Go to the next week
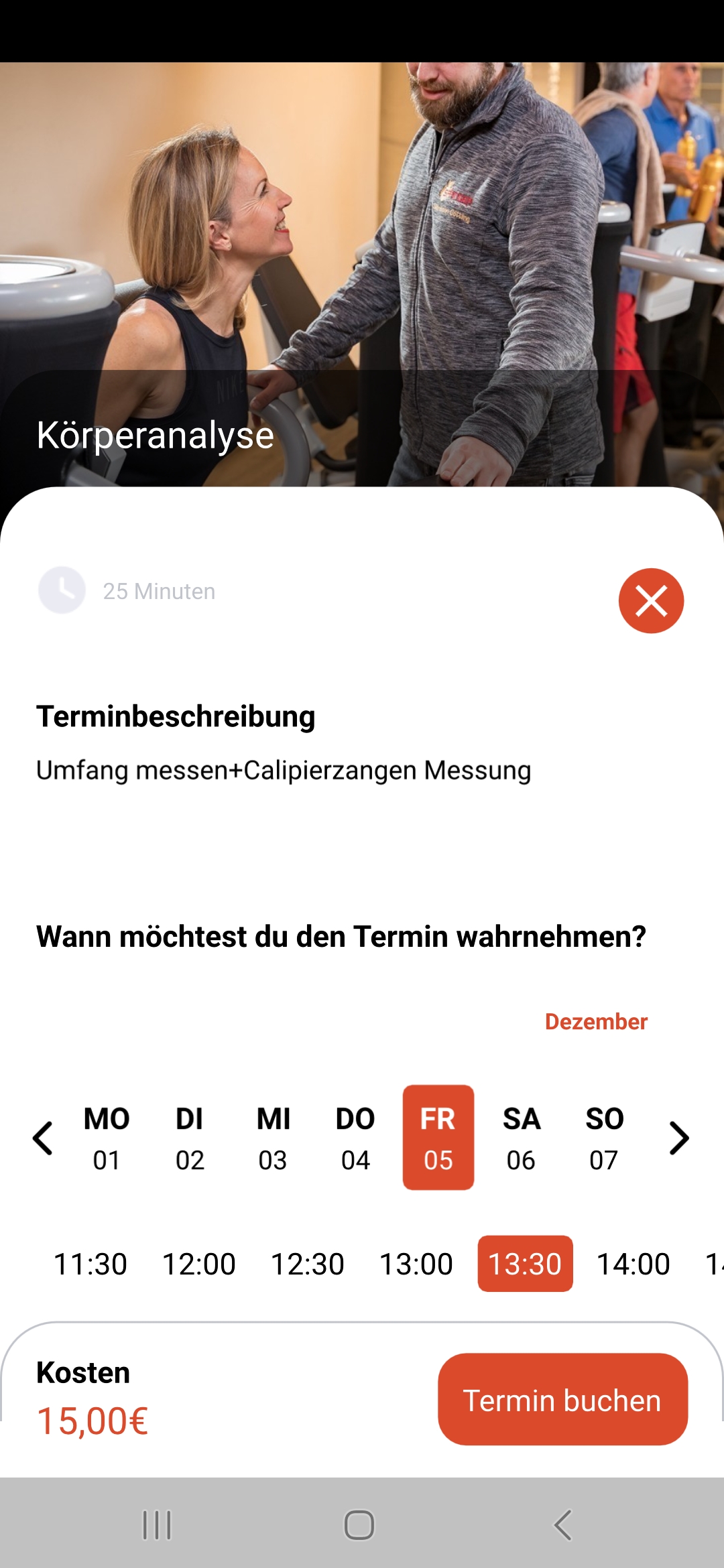Viewport: 724px width, 1568px height. (678, 1138)
